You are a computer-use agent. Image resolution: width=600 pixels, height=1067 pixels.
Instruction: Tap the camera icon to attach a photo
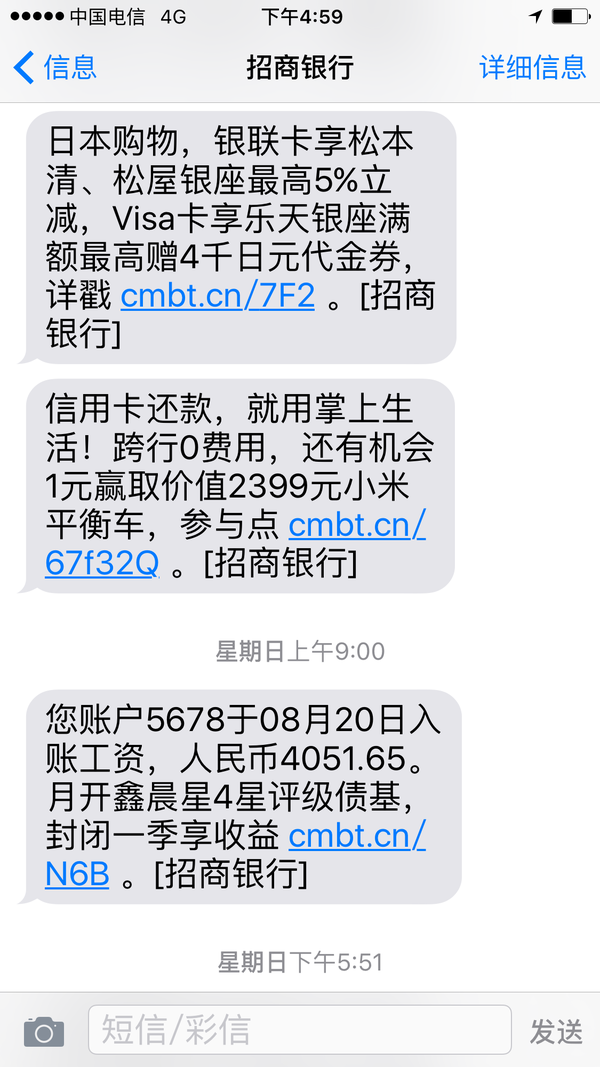click(x=44, y=1032)
